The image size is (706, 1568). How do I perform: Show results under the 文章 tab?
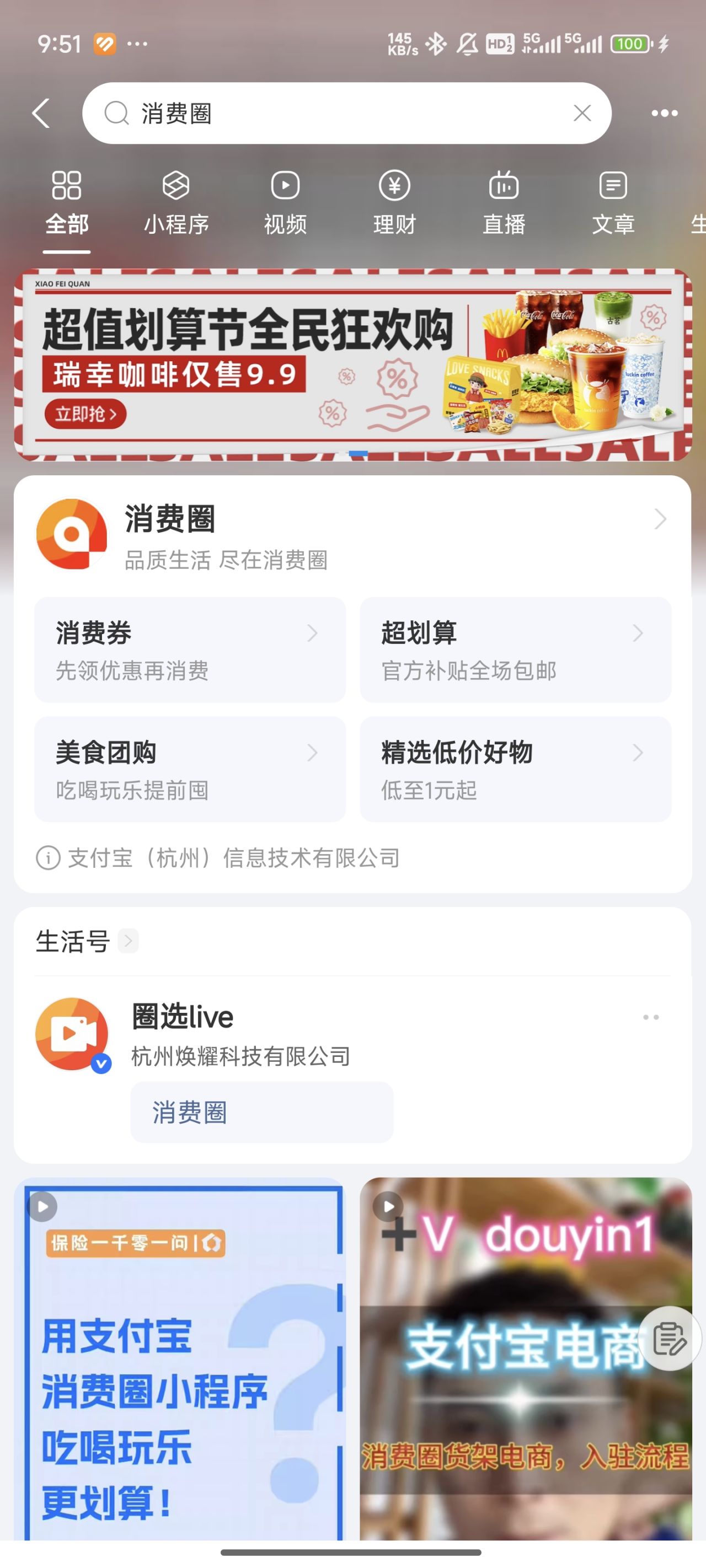[613, 203]
